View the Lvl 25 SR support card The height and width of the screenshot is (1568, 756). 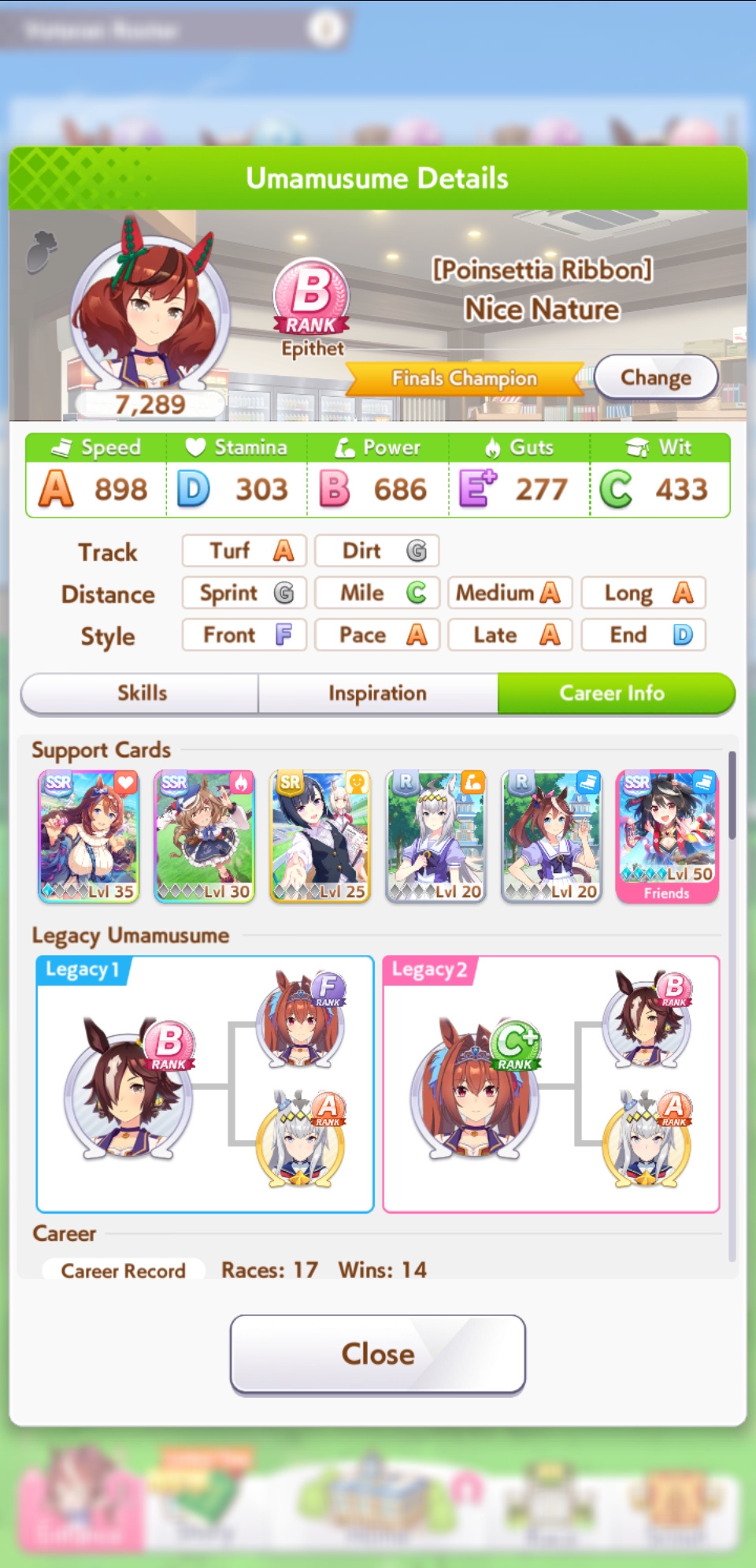(321, 836)
